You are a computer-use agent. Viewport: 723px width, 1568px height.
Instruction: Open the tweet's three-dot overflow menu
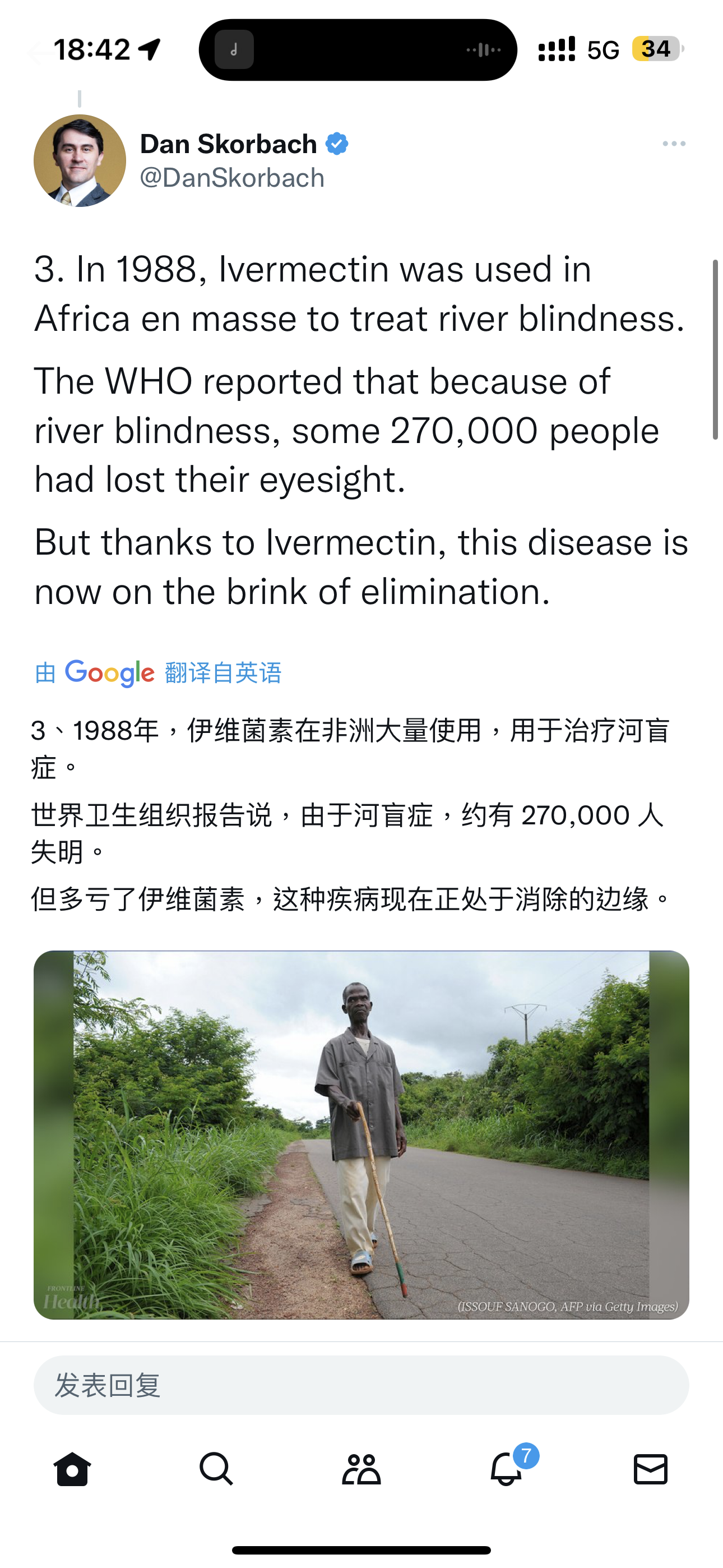pos(674,144)
